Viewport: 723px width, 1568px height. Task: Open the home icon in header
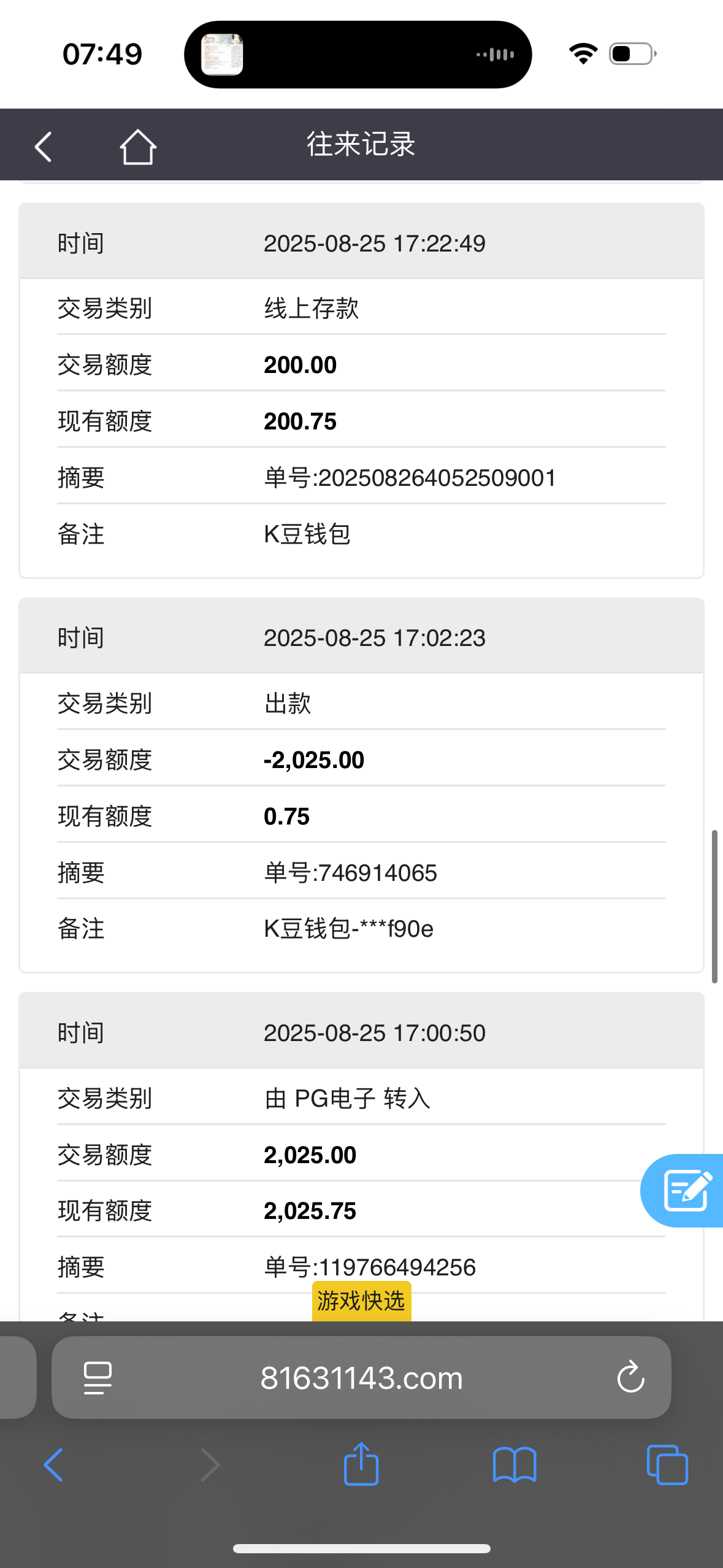(x=137, y=147)
